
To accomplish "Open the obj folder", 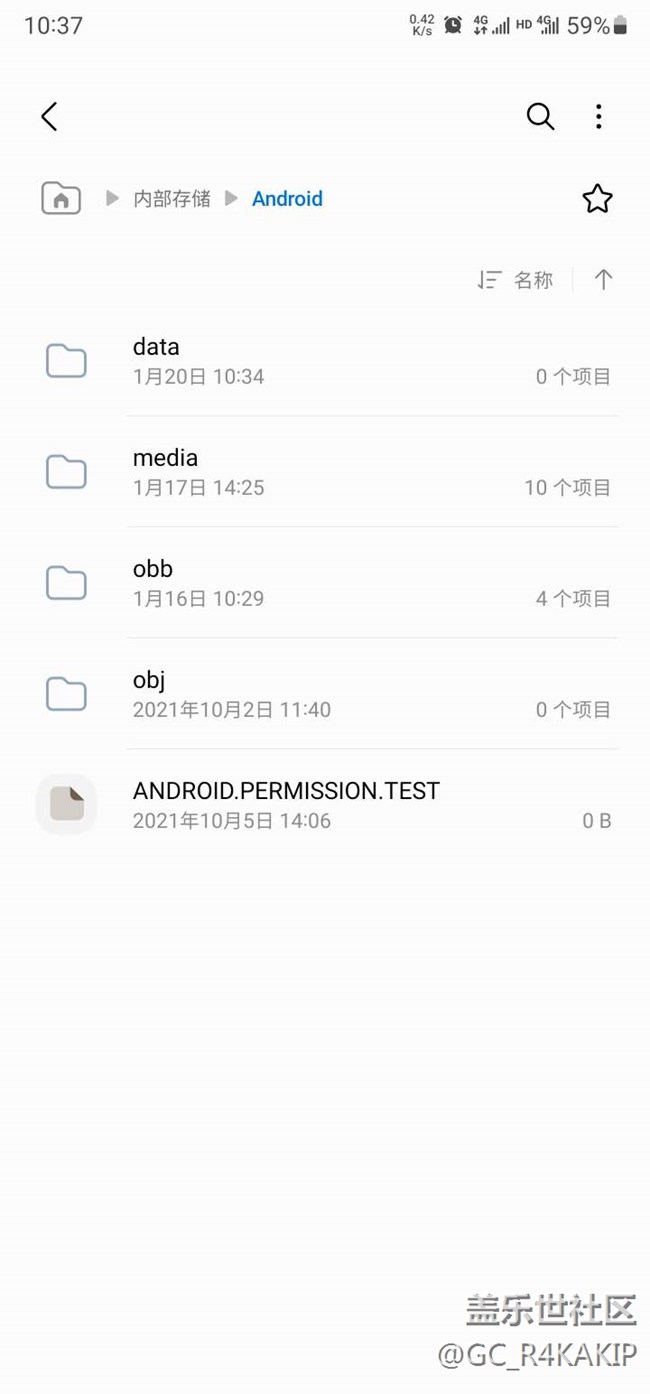I will coord(325,694).
